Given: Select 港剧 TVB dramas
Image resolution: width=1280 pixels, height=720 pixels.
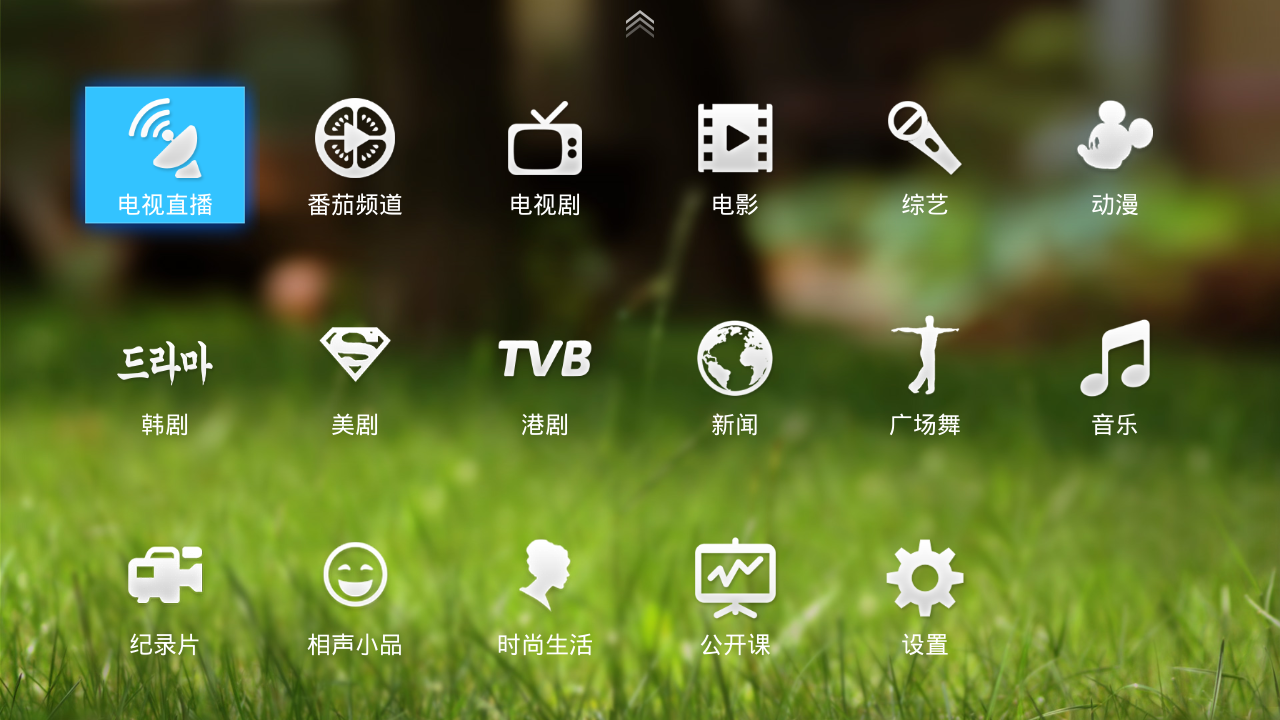Looking at the screenshot, I should 545,375.
